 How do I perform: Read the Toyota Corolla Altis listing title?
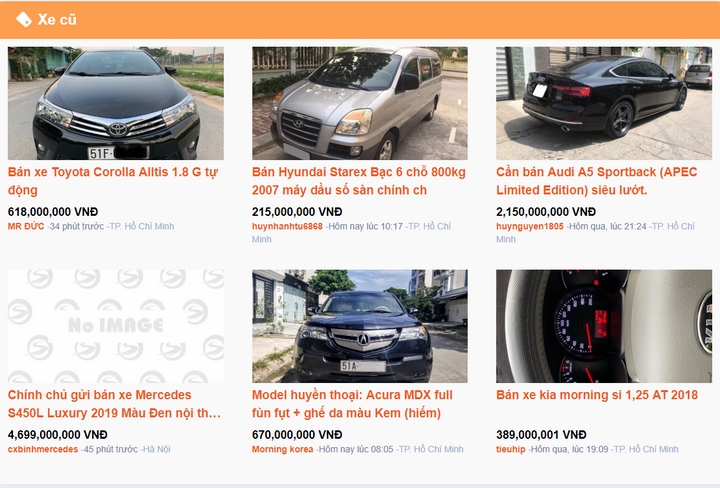coord(113,181)
